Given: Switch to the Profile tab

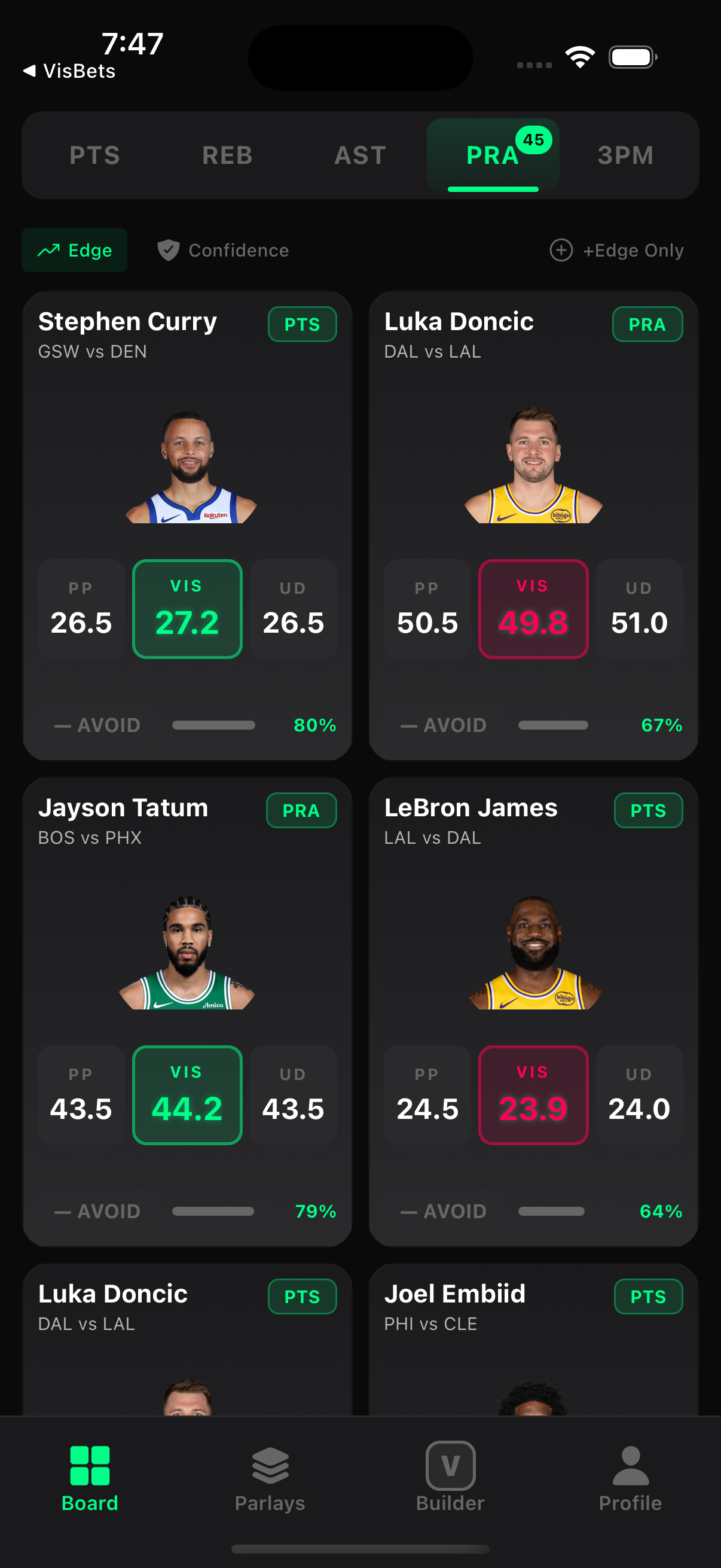Looking at the screenshot, I should 630,1477.
